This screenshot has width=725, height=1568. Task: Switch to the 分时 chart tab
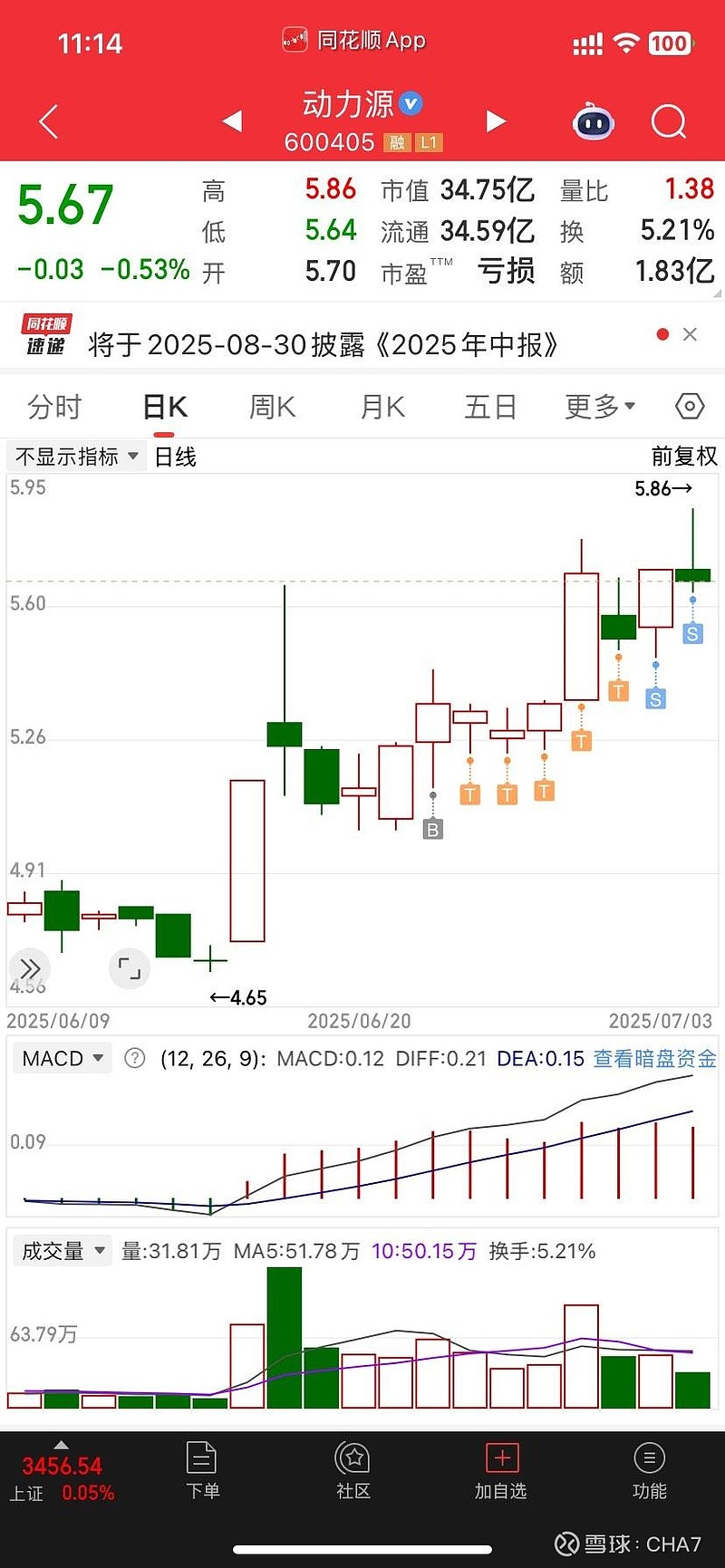pos(54,408)
